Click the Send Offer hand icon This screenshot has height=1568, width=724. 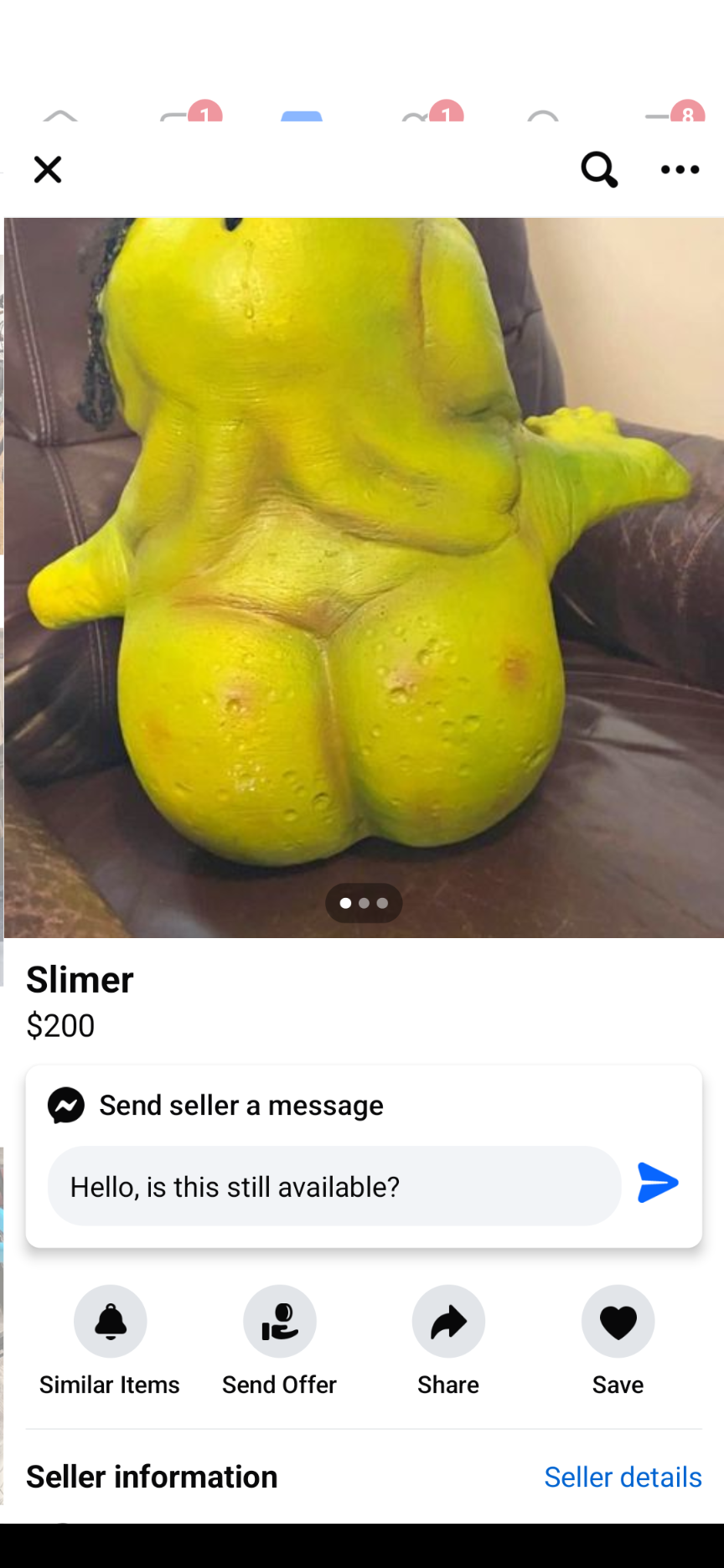279,1321
